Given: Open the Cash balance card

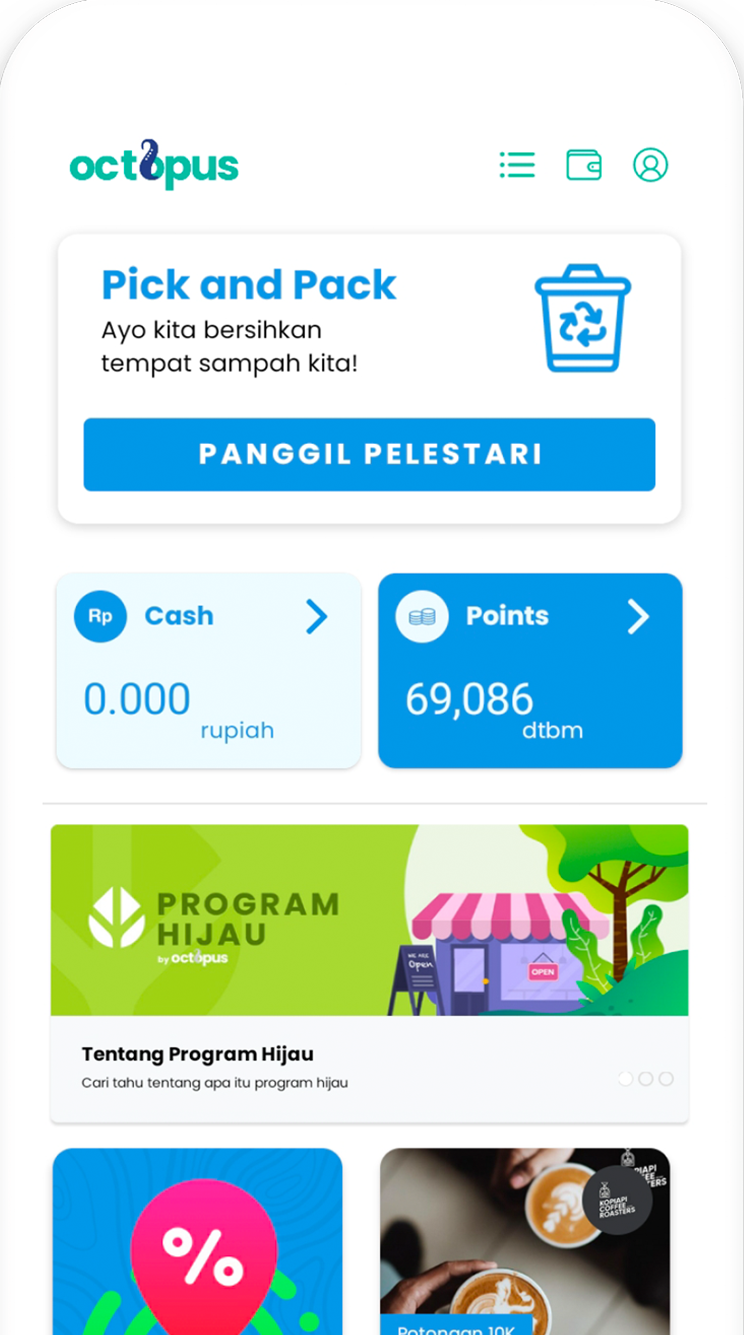Looking at the screenshot, I should [208, 670].
